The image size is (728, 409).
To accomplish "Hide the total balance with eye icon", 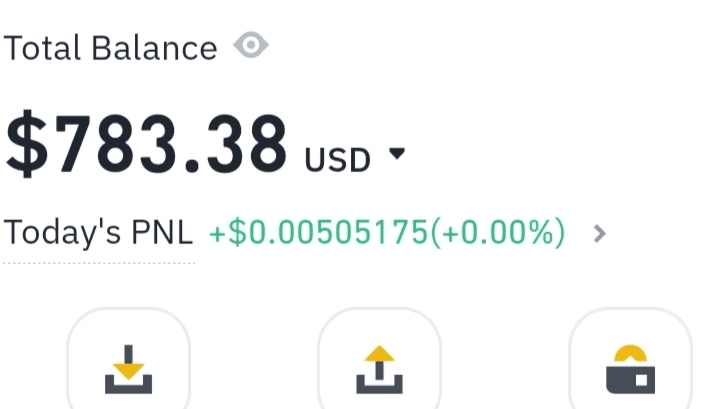I will (x=251, y=45).
